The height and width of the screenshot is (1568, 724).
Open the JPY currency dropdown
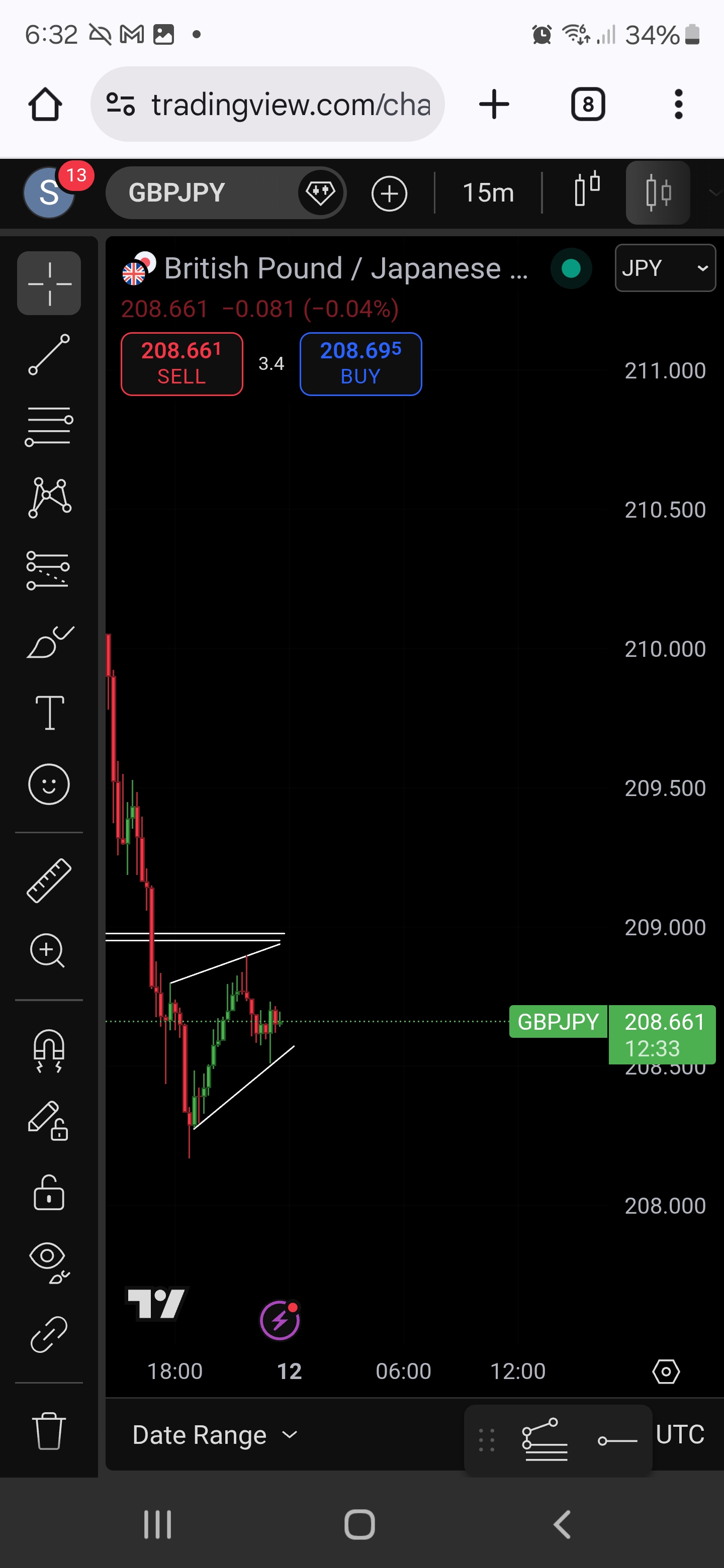tap(664, 268)
